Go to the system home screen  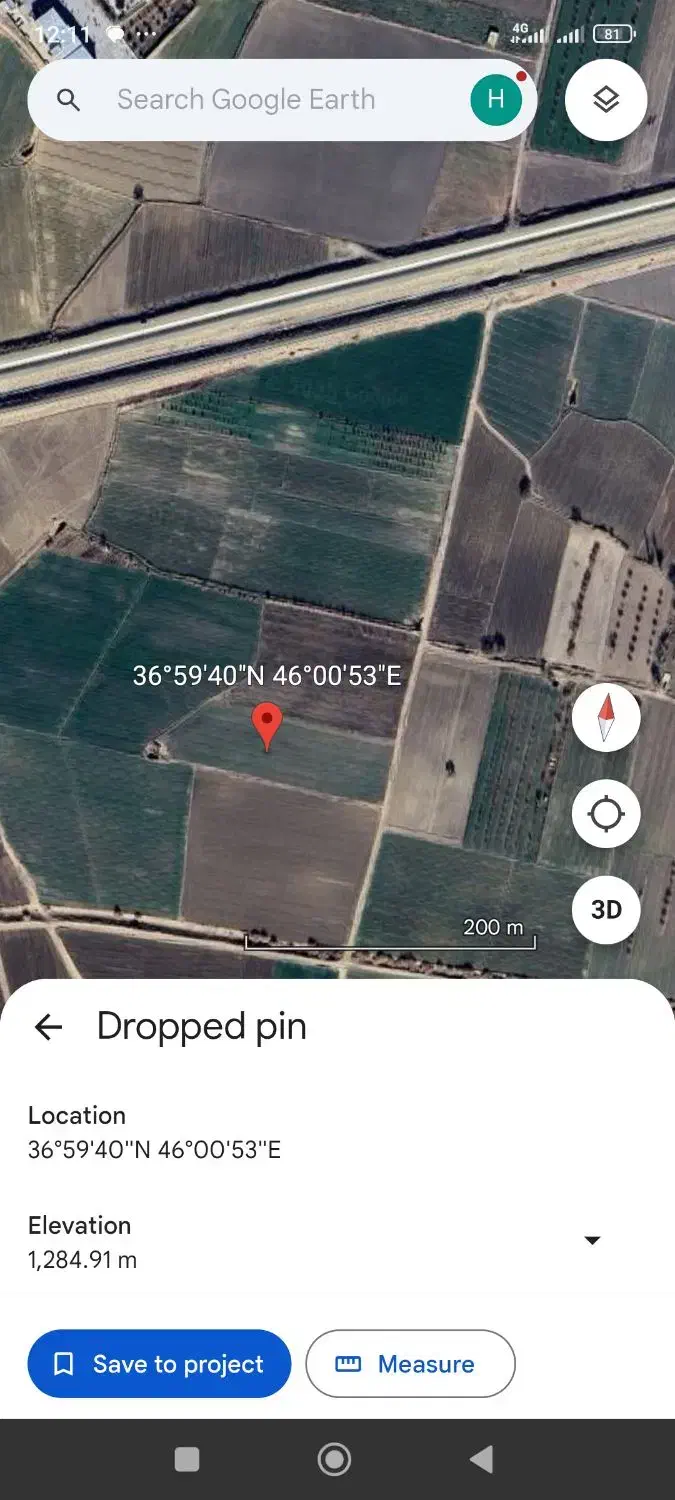point(334,1460)
